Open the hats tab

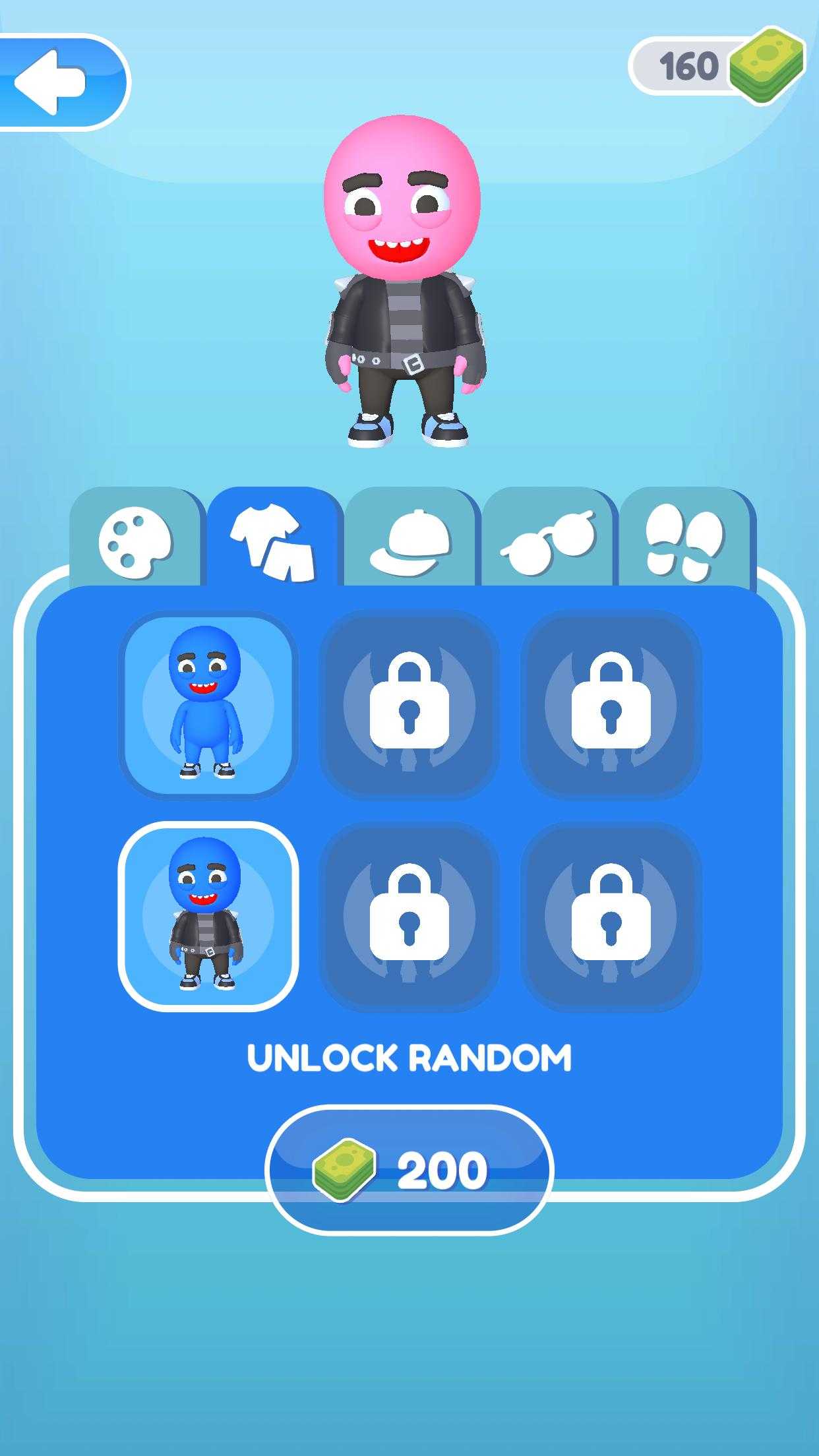410,541
